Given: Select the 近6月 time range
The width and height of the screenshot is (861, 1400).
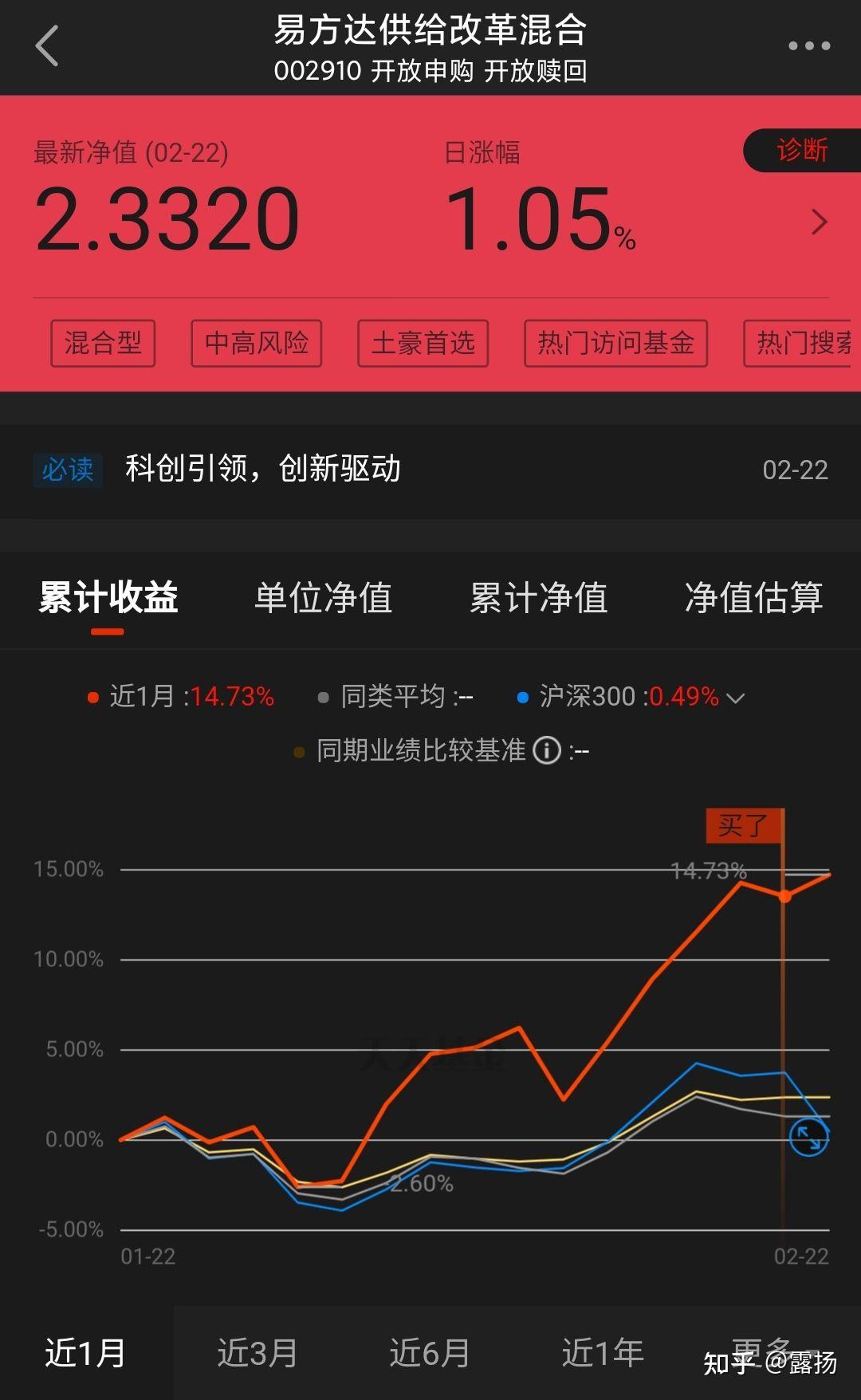Looking at the screenshot, I should (x=430, y=1353).
